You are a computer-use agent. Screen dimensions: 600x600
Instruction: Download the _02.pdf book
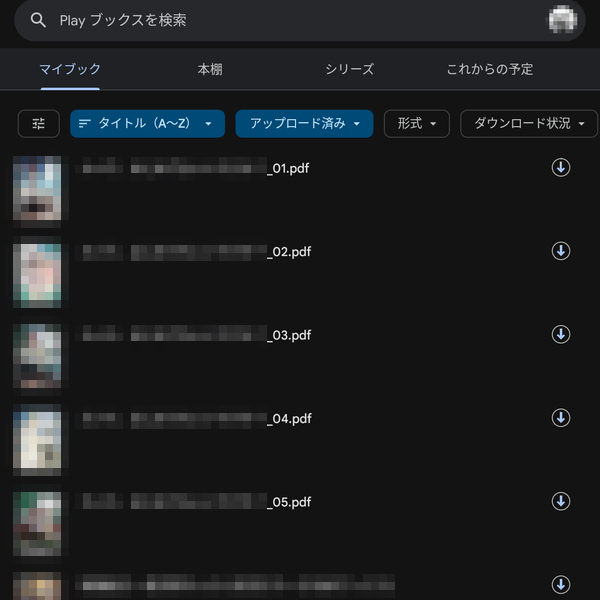coord(561,251)
